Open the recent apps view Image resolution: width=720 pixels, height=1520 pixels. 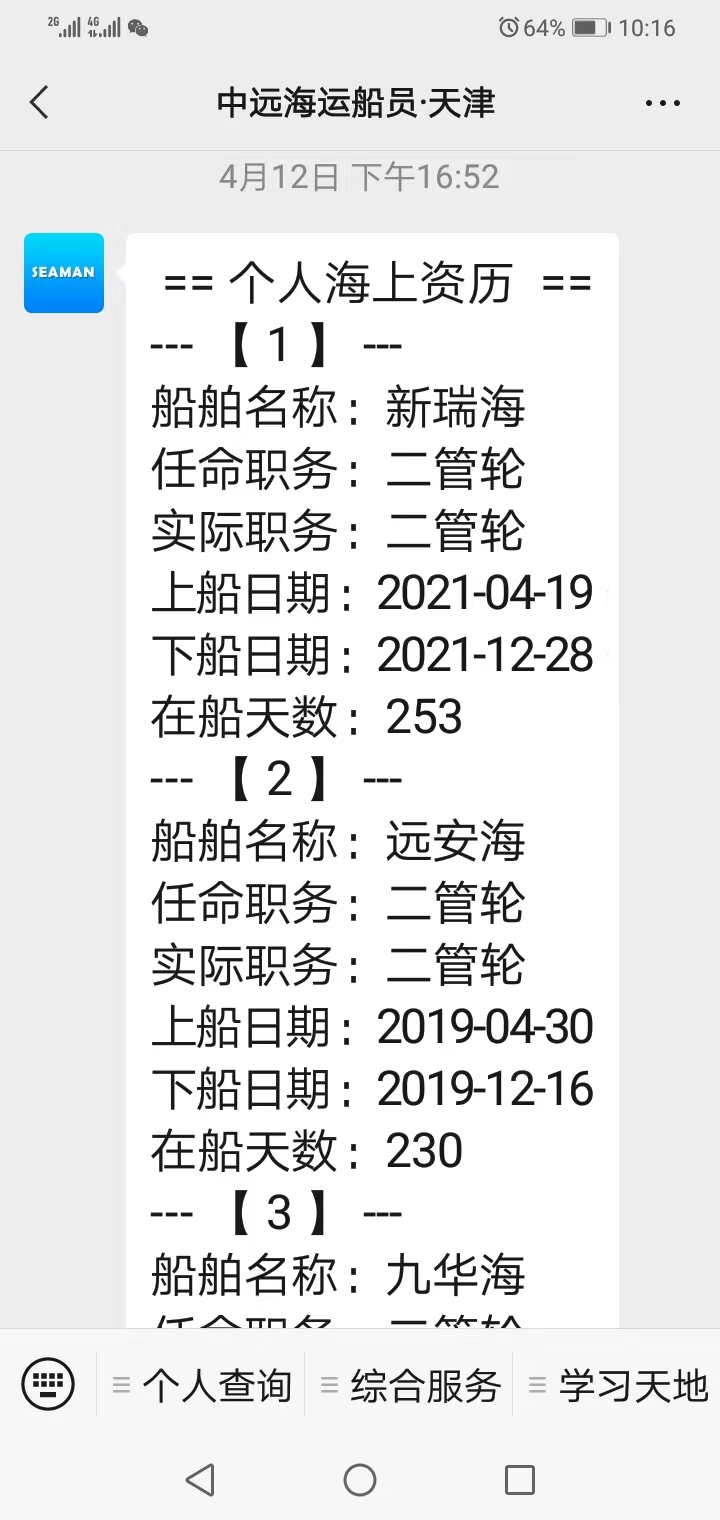(519, 1479)
